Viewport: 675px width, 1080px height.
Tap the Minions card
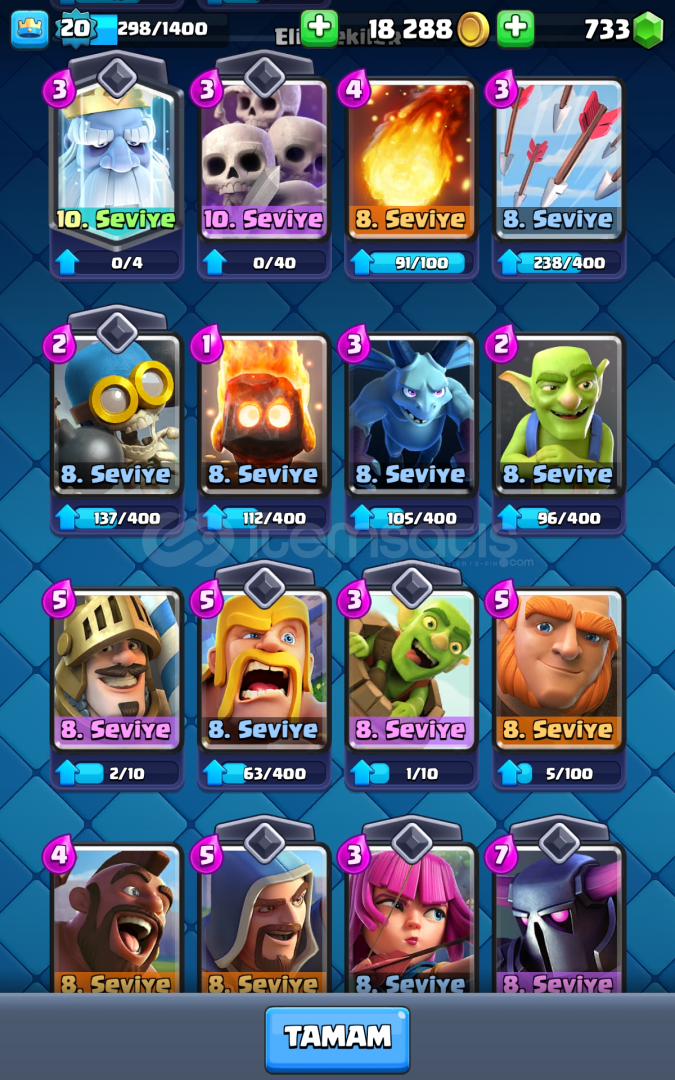click(411, 415)
